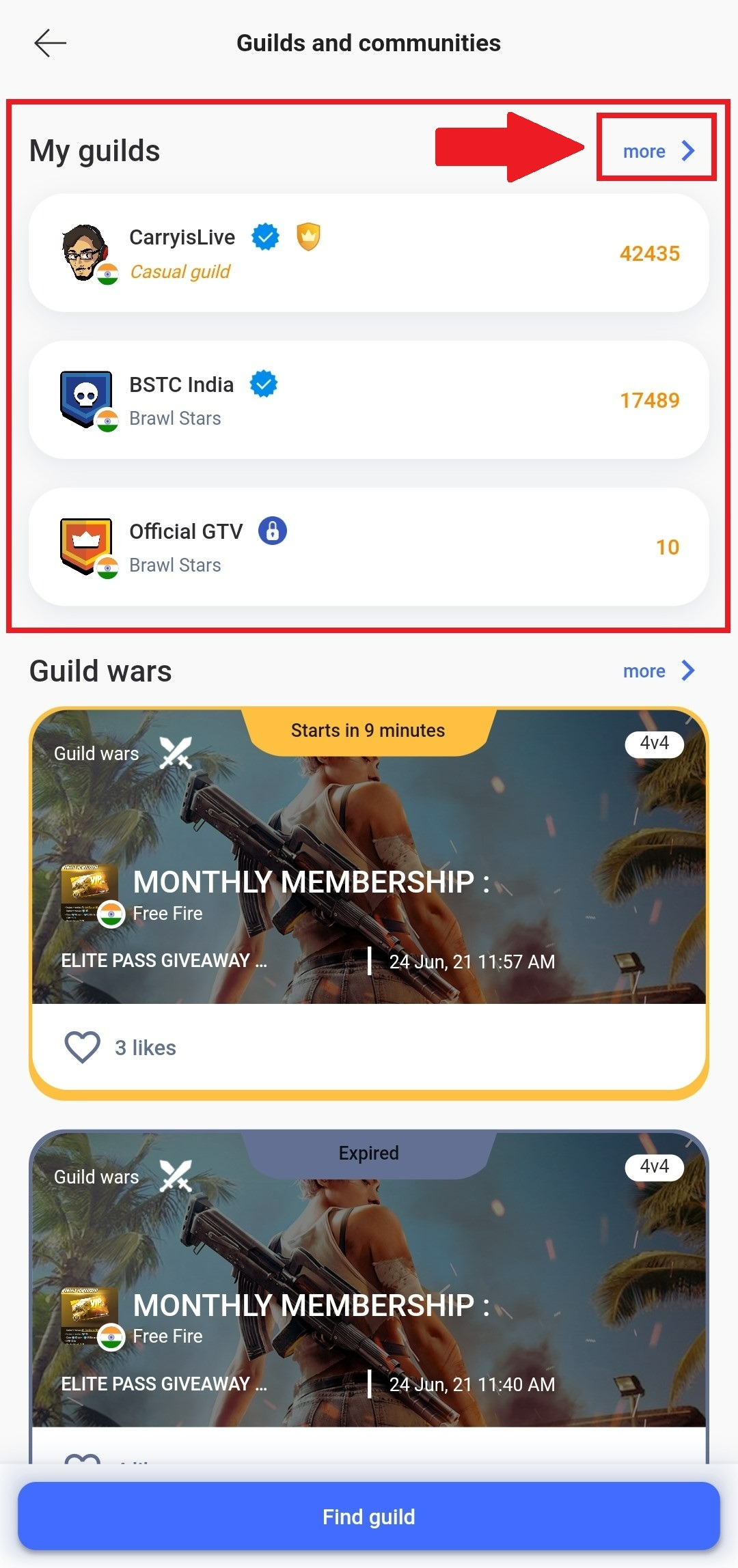
Task: Tap the Find guild button
Action: coord(369,1516)
